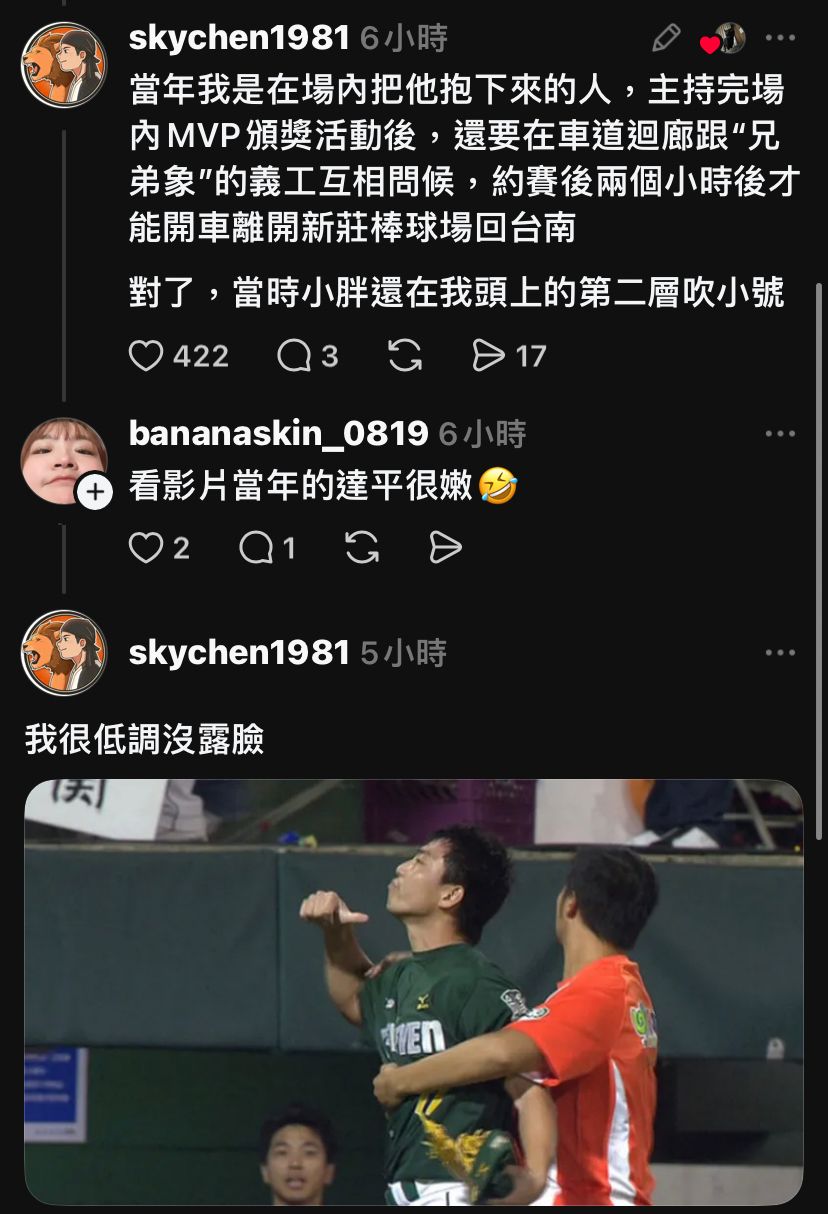The width and height of the screenshot is (828, 1214).
Task: View the baseball photo in full screen
Action: tap(413, 992)
